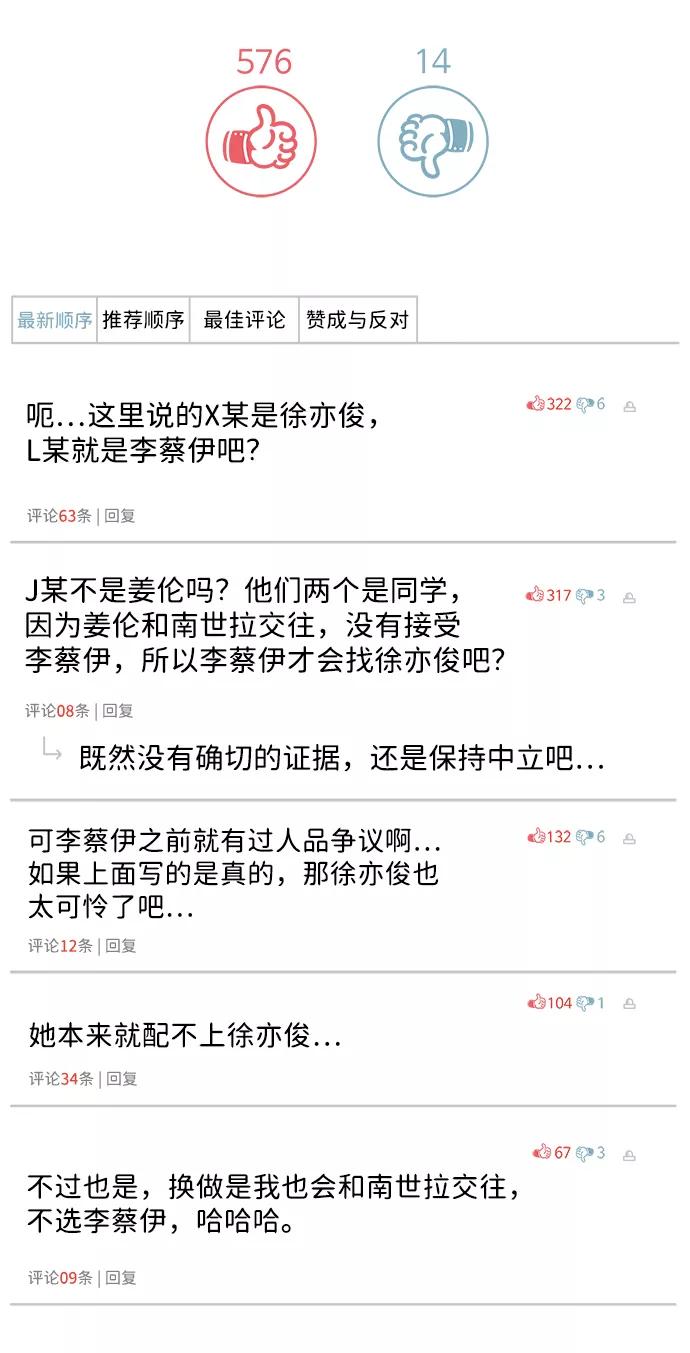Reply to the comment ending with 哈哈哈
Image resolution: width=690 pixels, height=1353 pixels.
(120, 1277)
